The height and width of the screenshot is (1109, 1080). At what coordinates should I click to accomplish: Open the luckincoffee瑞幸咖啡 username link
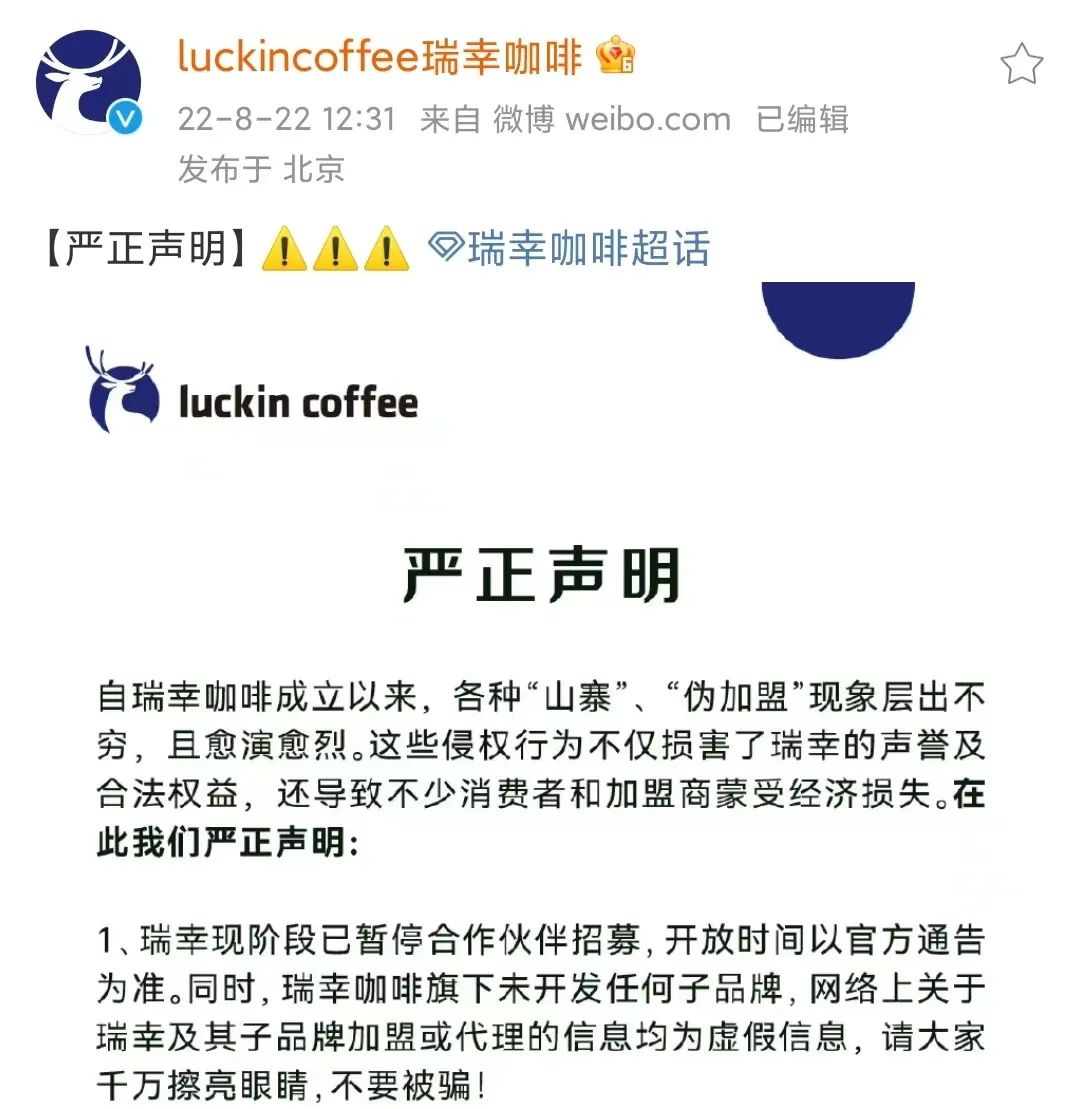coord(379,57)
